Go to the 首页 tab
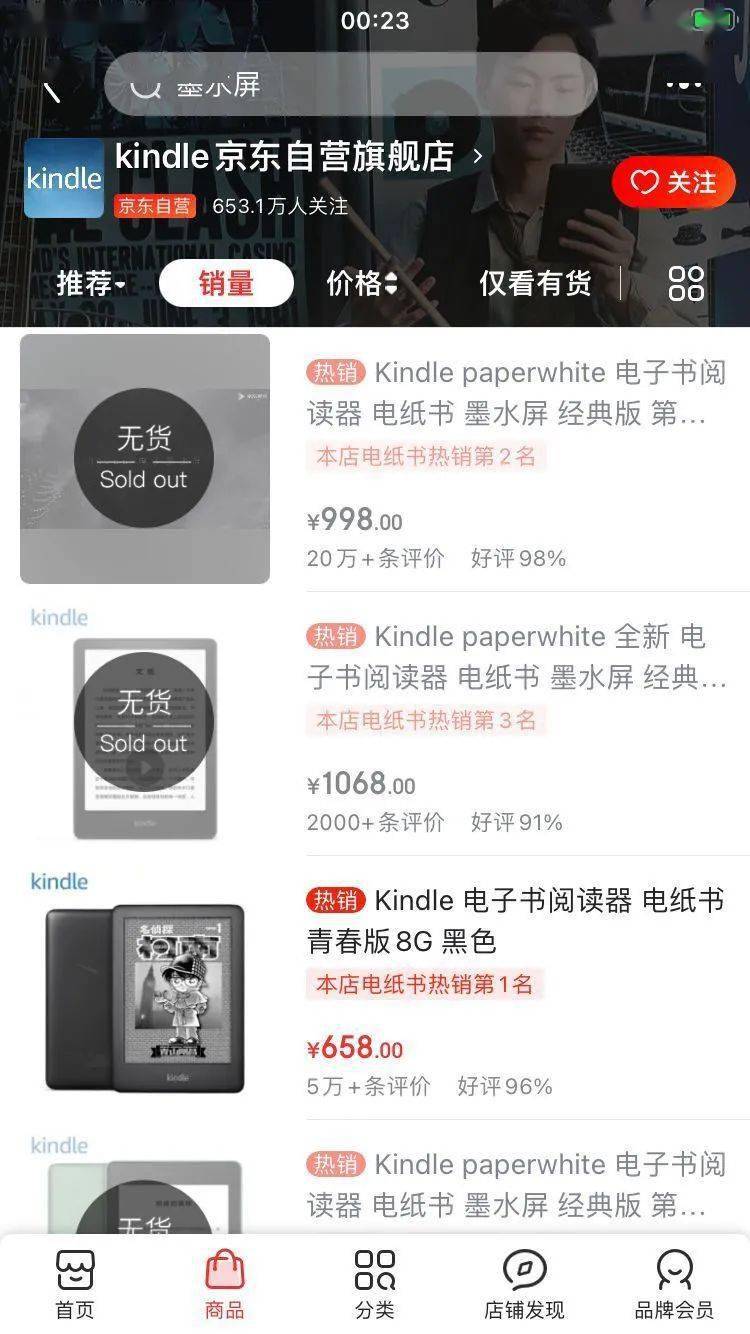Screen dimensions: 750x1334 [x=75, y=1285]
